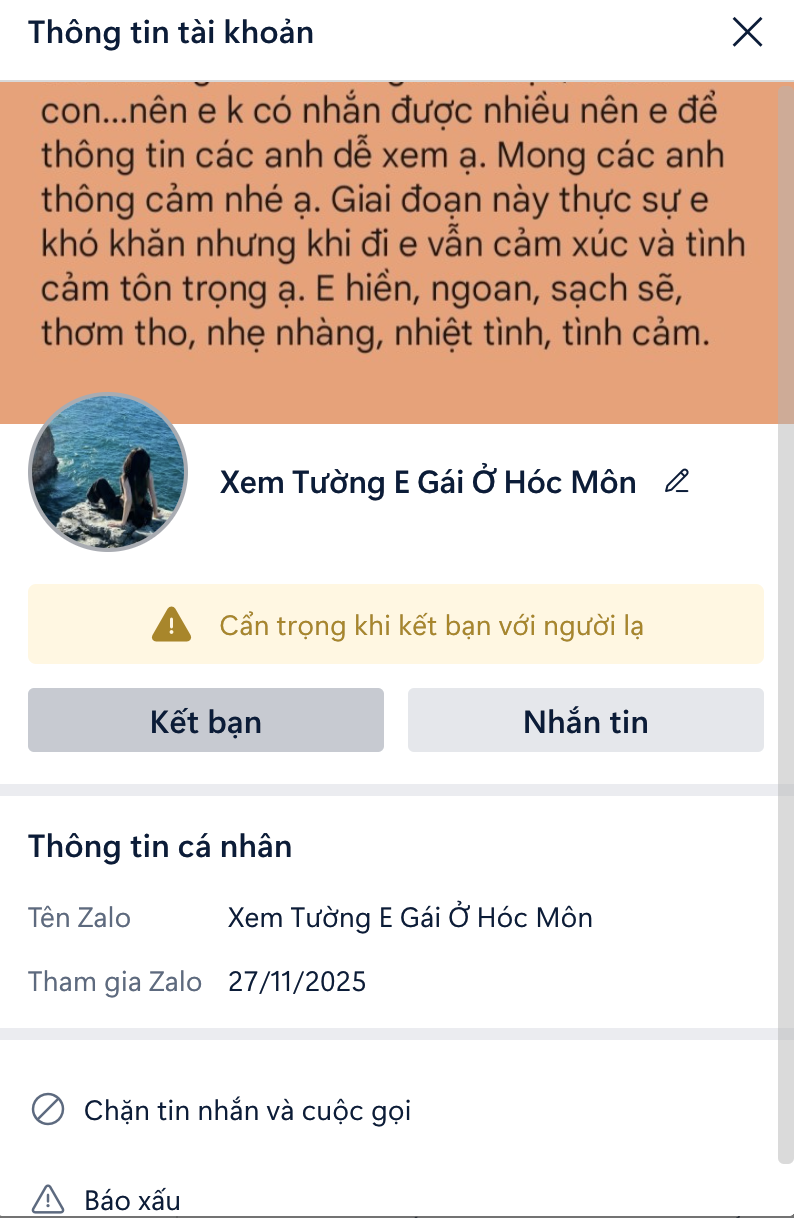Click the yellow warning triangle icon
Viewport: 794px width, 1218px height.
pos(171,624)
